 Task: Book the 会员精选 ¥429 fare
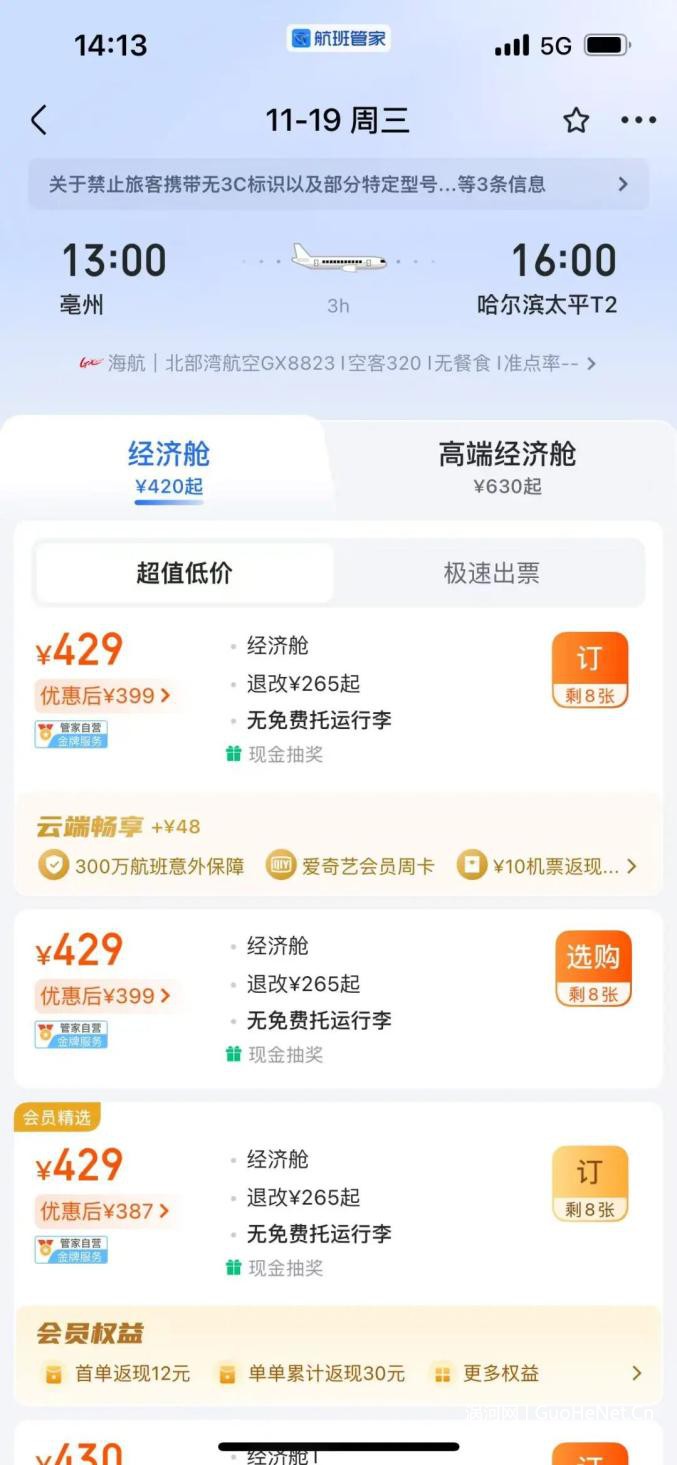590,1183
